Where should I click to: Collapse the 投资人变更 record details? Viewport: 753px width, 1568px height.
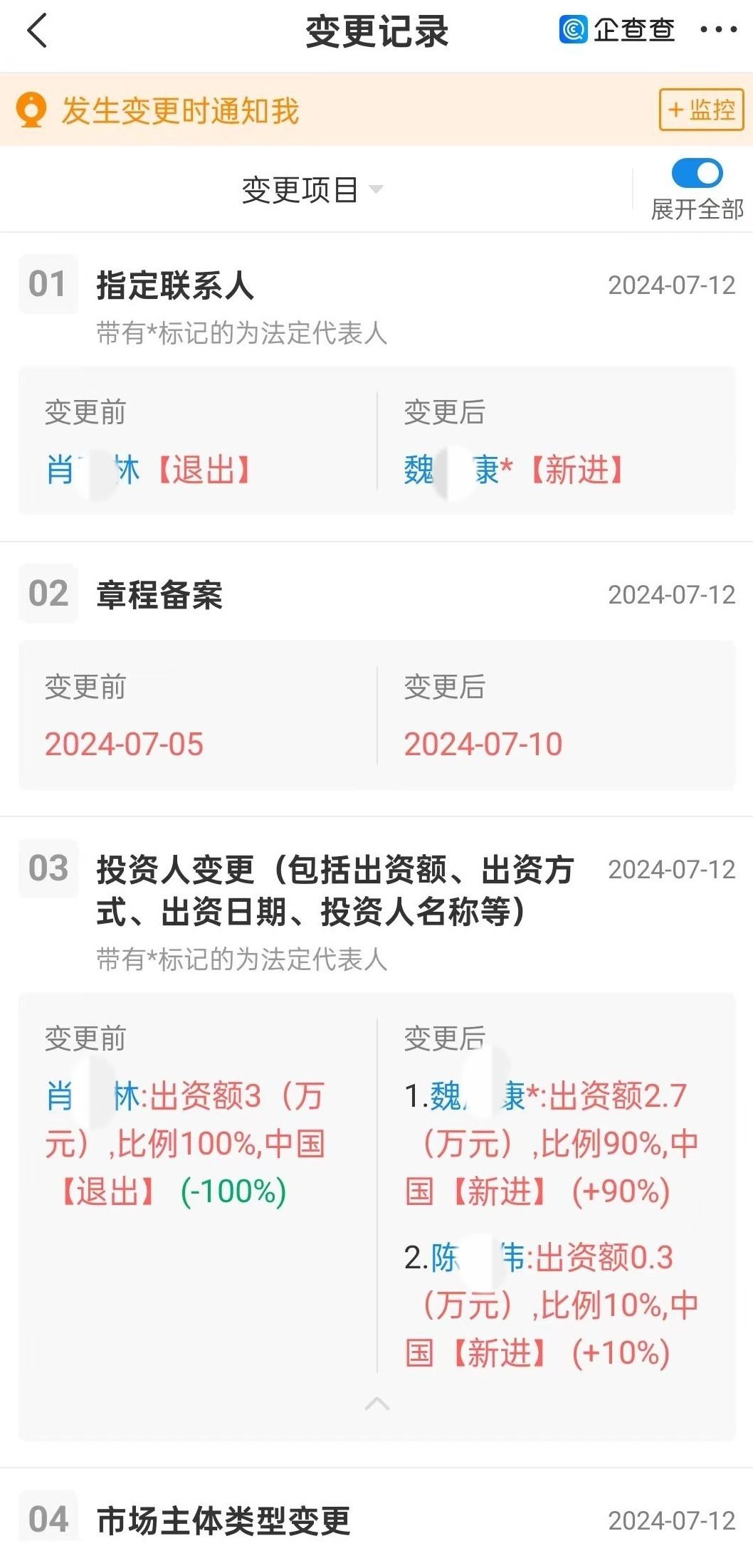(x=376, y=1404)
